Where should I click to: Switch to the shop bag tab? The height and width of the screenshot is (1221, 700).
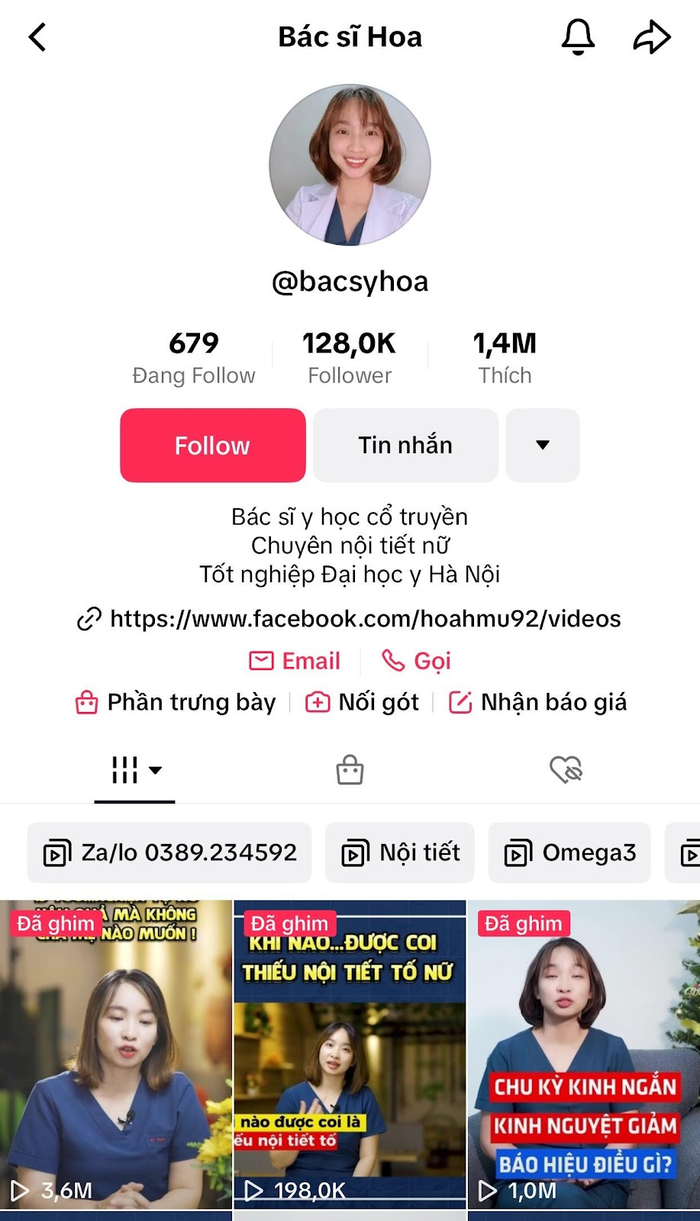[x=349, y=770]
